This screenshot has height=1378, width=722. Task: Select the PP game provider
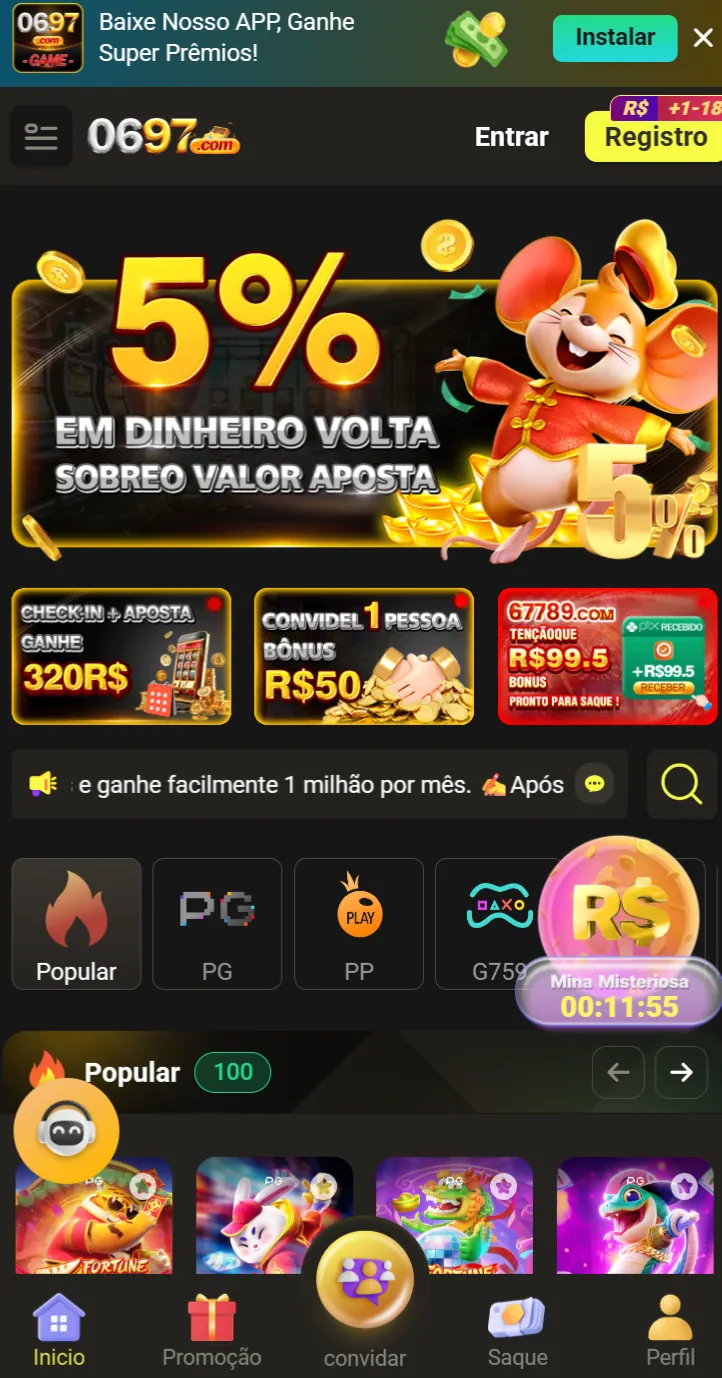359,923
